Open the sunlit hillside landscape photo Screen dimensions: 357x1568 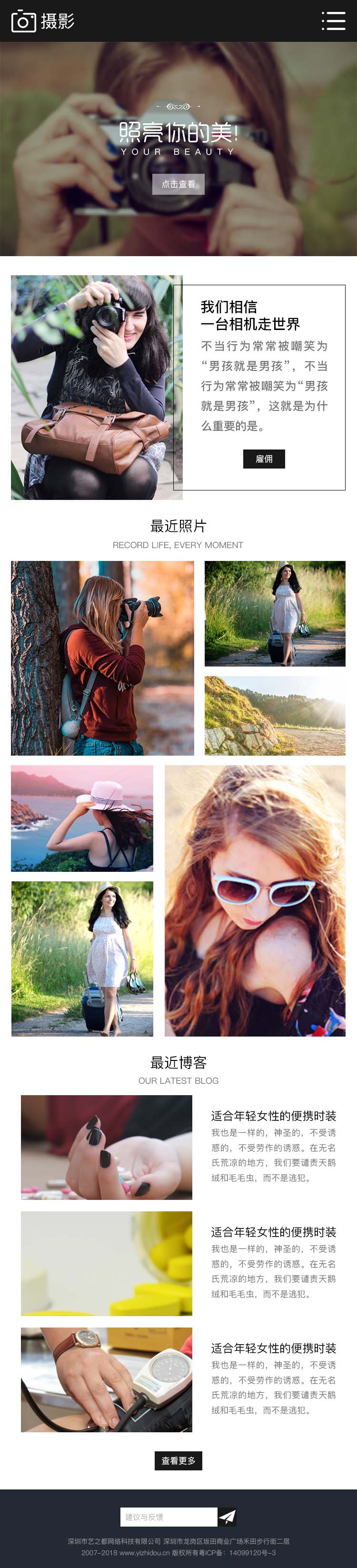pyautogui.click(x=275, y=716)
